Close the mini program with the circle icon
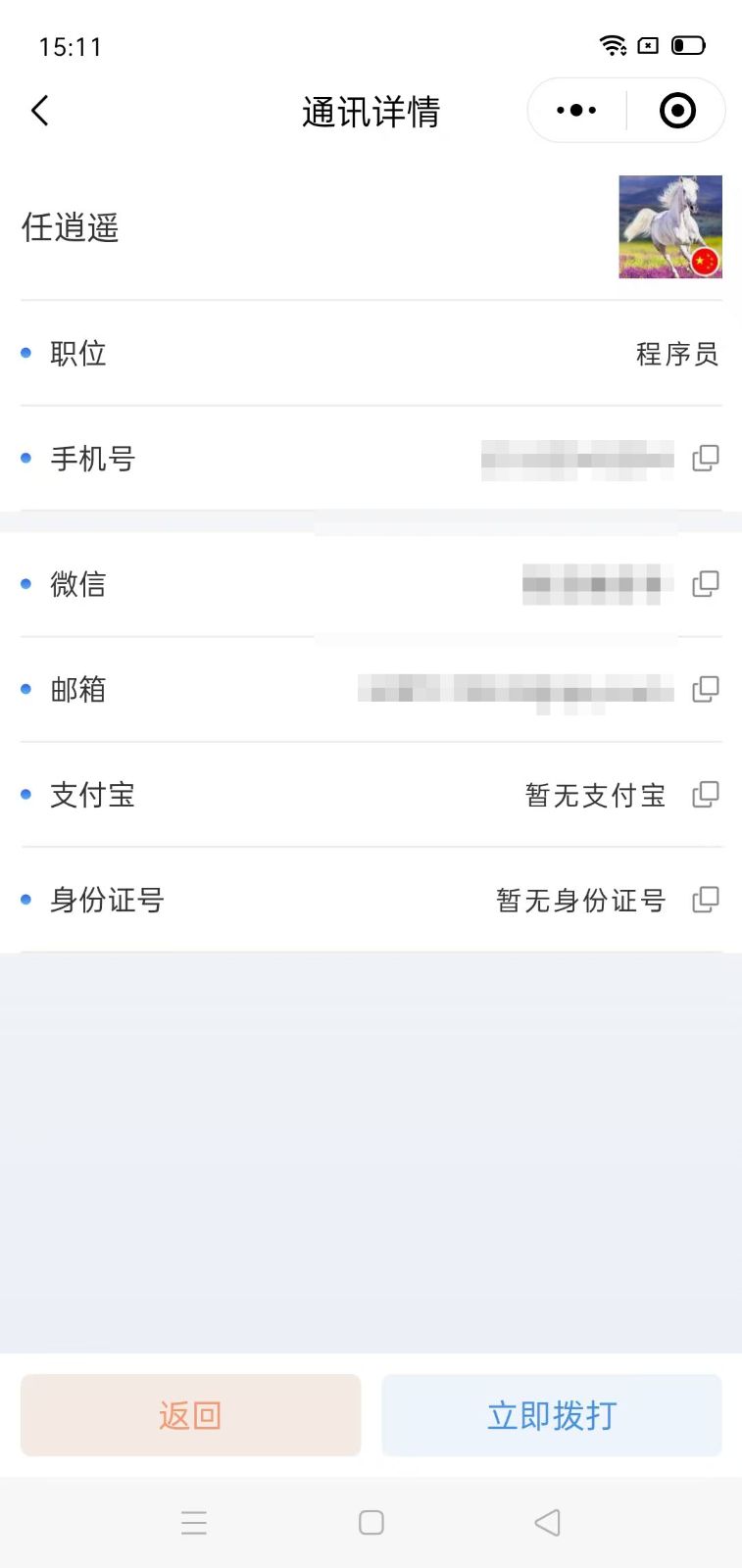Screen dimensions: 742x1568 click(x=677, y=111)
